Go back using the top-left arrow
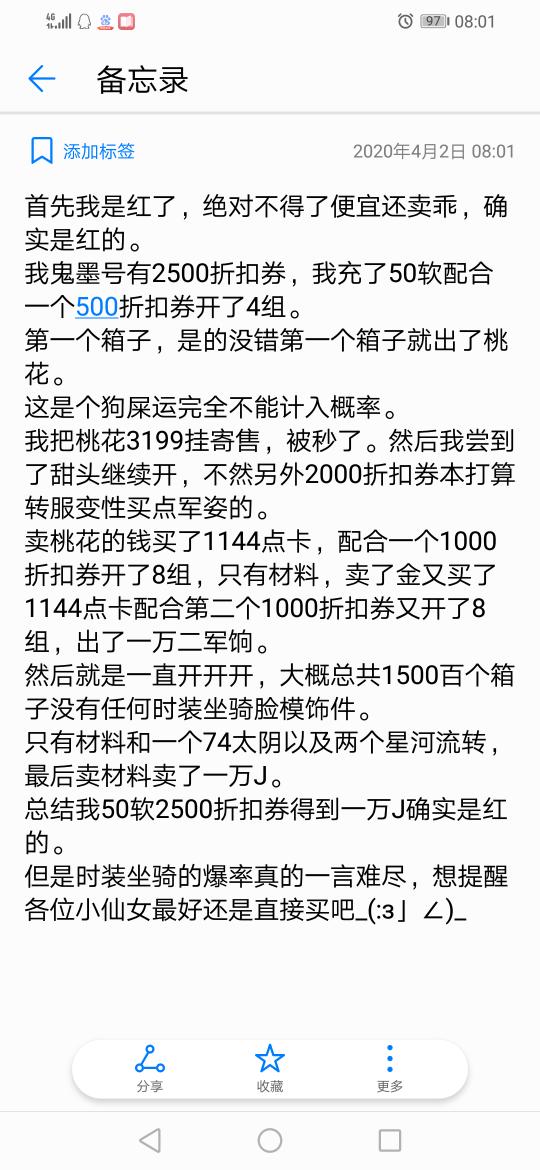 (x=42, y=79)
